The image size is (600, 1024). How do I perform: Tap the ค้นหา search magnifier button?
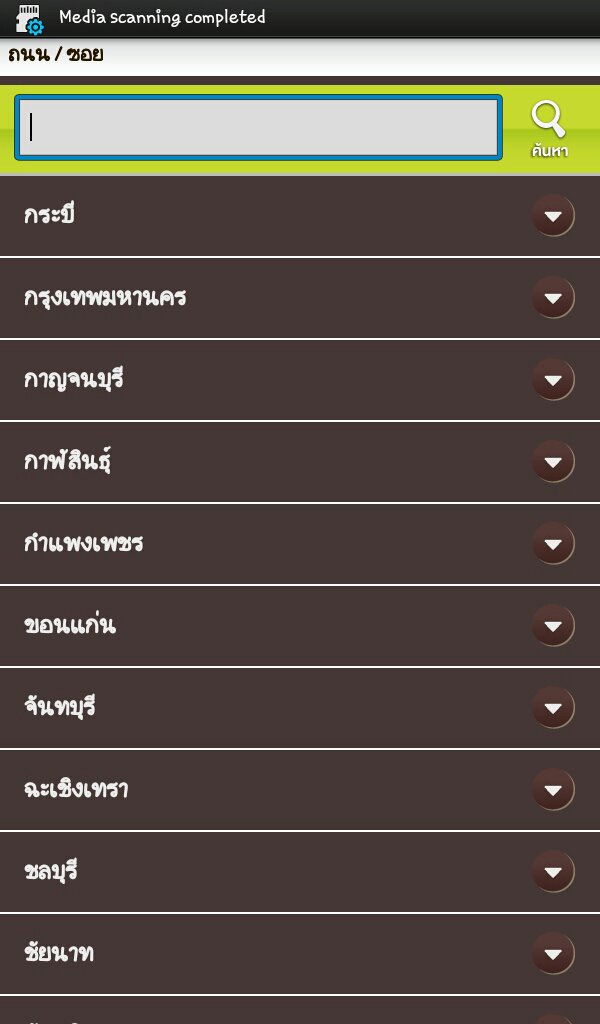pyautogui.click(x=548, y=129)
